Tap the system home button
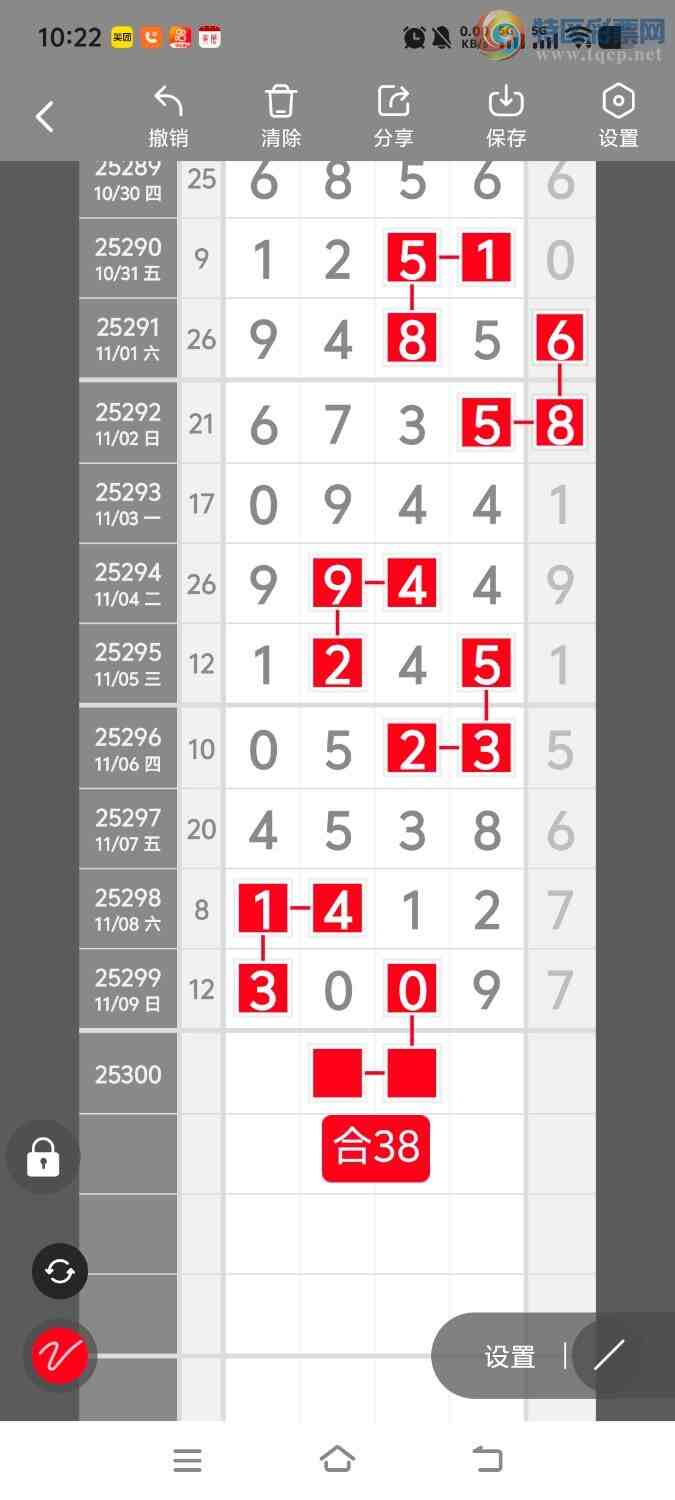Viewport: 675px width, 1500px height. click(x=337, y=1460)
